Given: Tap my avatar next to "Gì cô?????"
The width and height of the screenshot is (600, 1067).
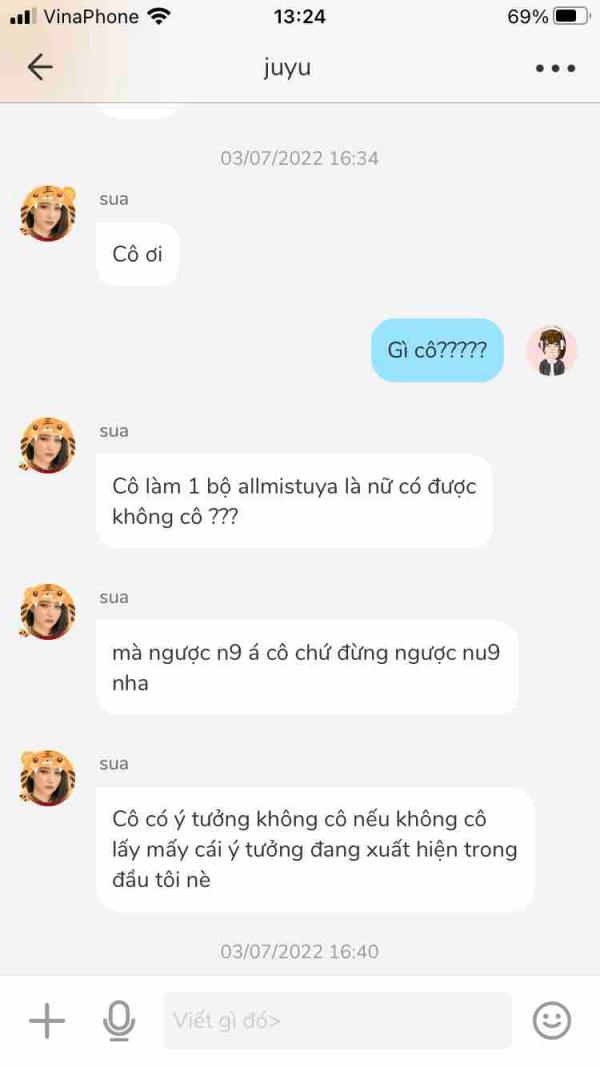Looking at the screenshot, I should [x=552, y=351].
